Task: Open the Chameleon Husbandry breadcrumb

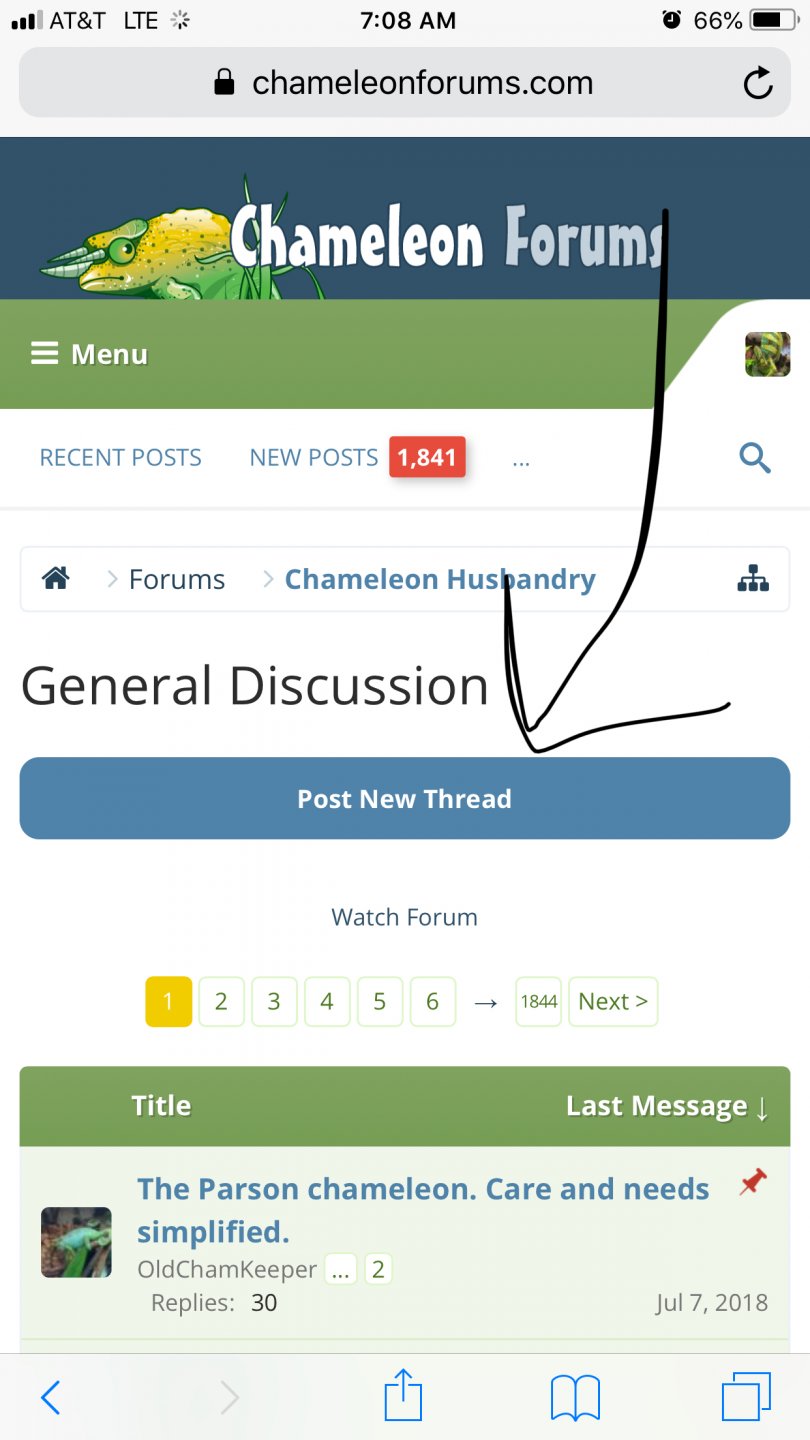Action: pos(440,579)
